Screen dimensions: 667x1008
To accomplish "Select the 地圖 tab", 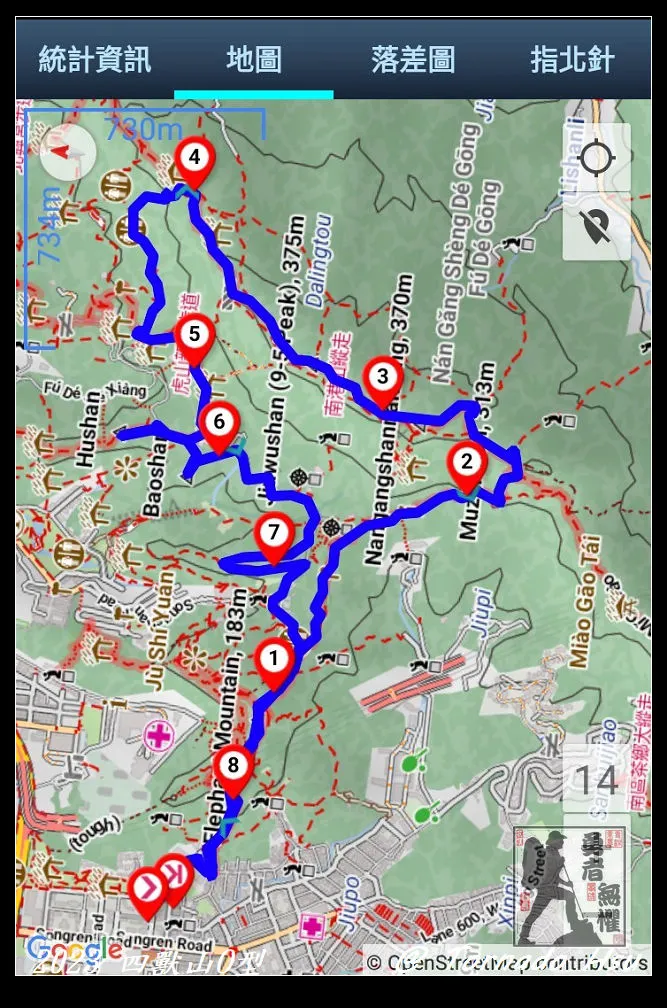I will [x=254, y=59].
